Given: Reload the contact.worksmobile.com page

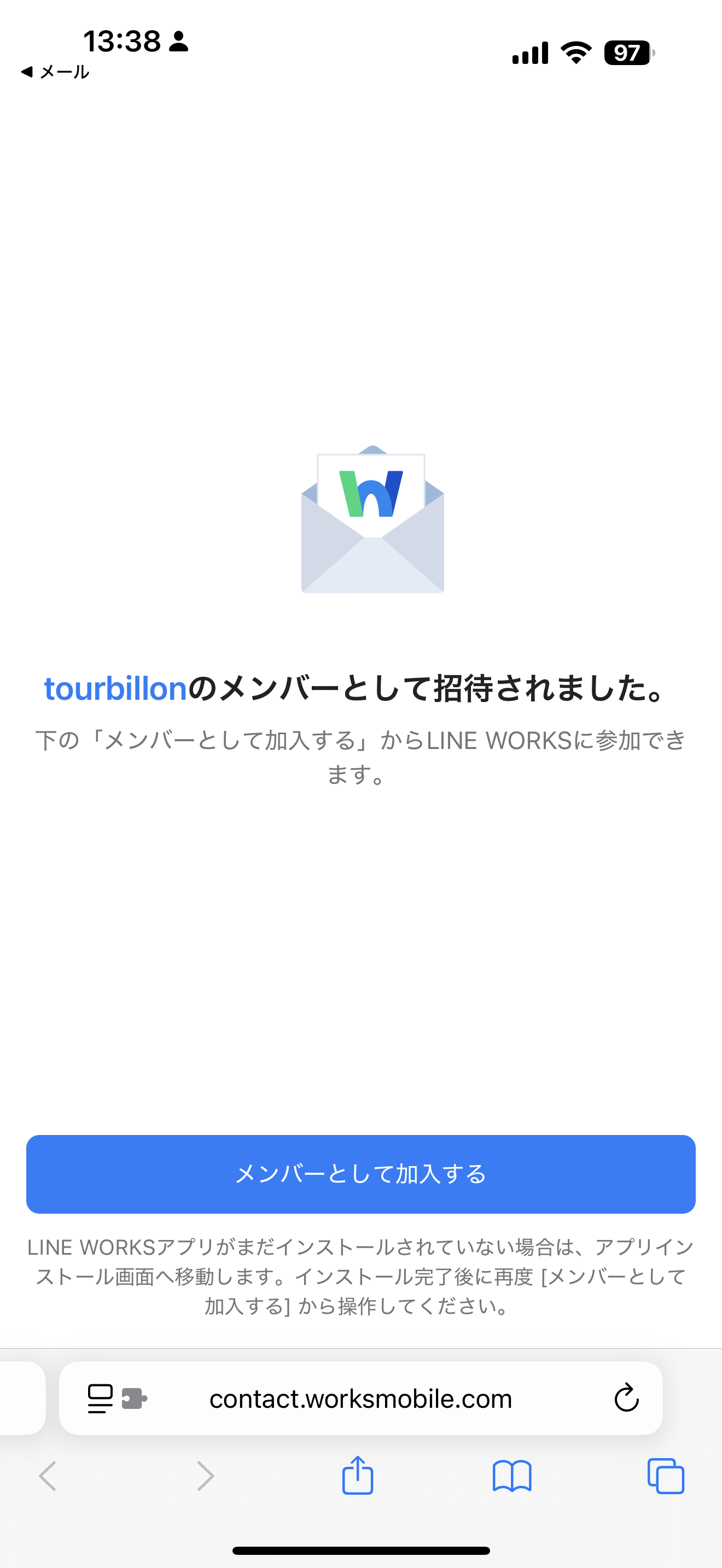Looking at the screenshot, I should click(x=626, y=1397).
